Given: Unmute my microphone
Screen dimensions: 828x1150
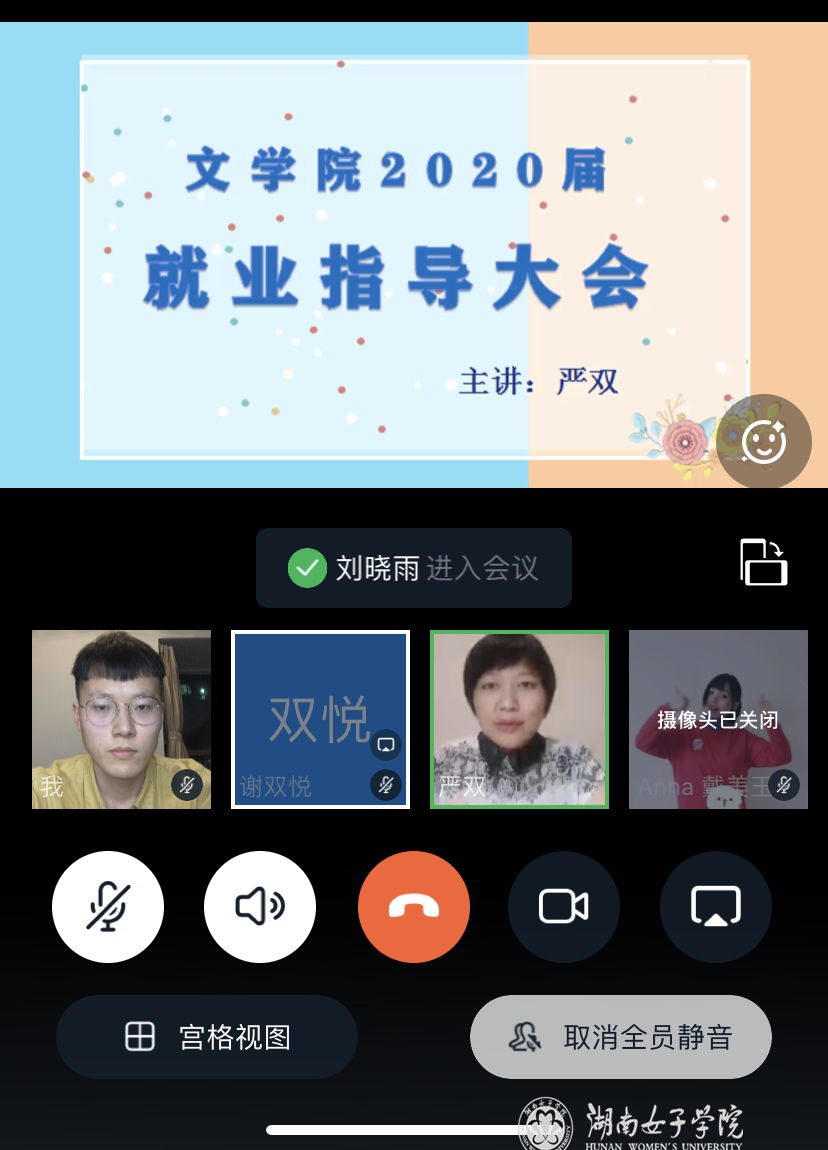Looking at the screenshot, I should pyautogui.click(x=108, y=907).
